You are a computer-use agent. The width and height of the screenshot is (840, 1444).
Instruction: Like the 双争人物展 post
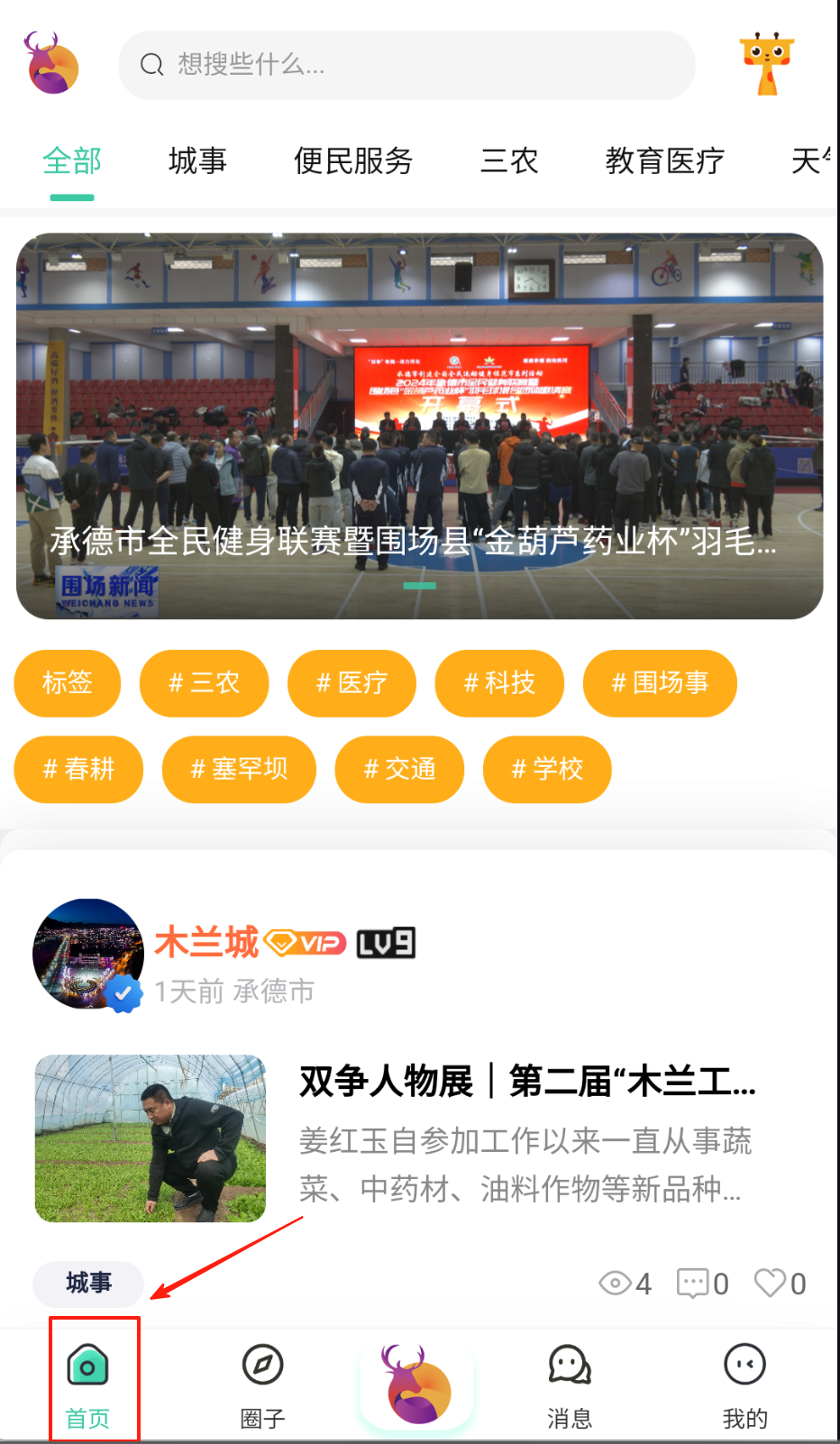(x=771, y=1283)
